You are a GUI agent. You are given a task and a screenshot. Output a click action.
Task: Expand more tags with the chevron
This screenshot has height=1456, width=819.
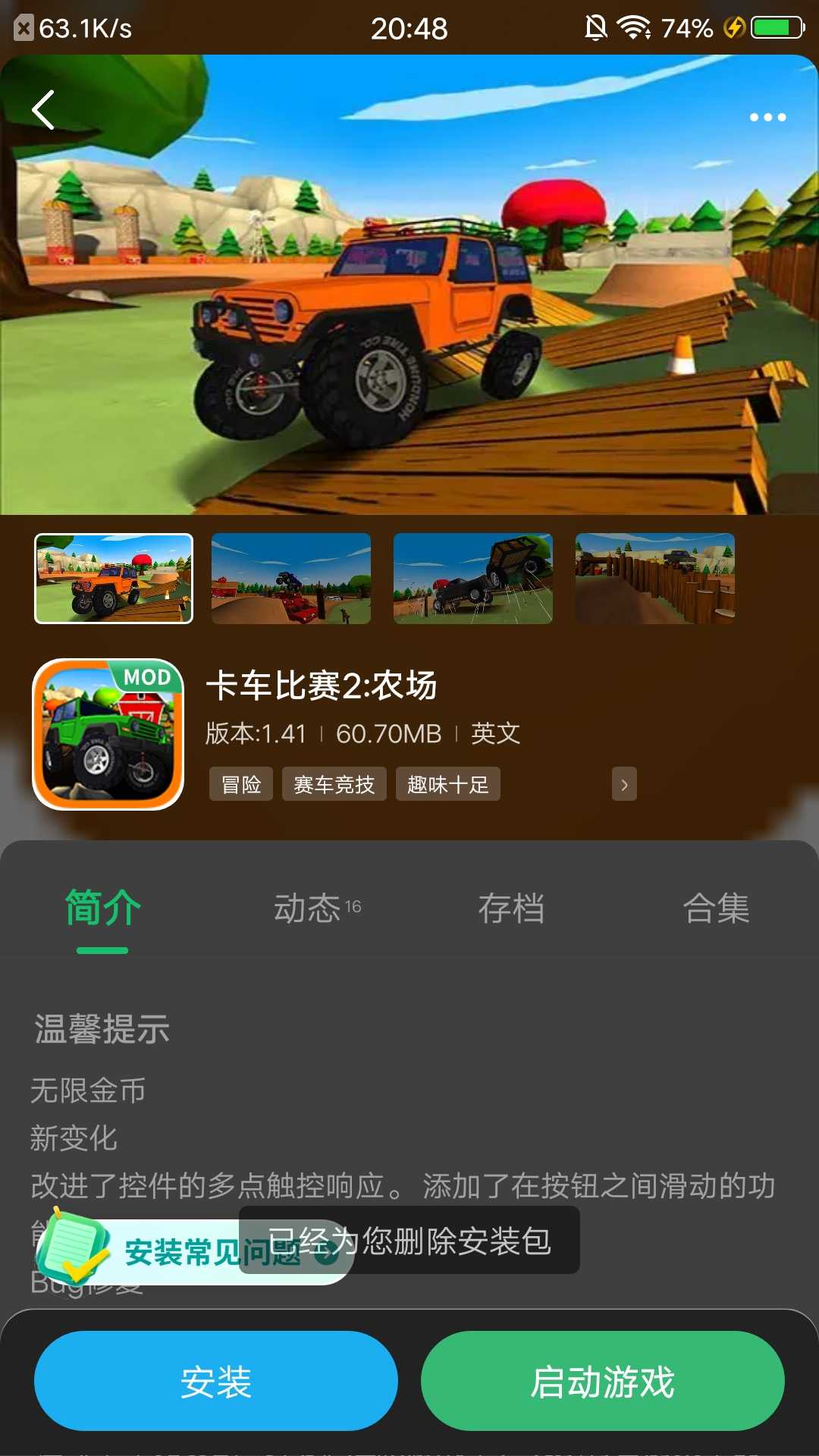click(x=624, y=784)
